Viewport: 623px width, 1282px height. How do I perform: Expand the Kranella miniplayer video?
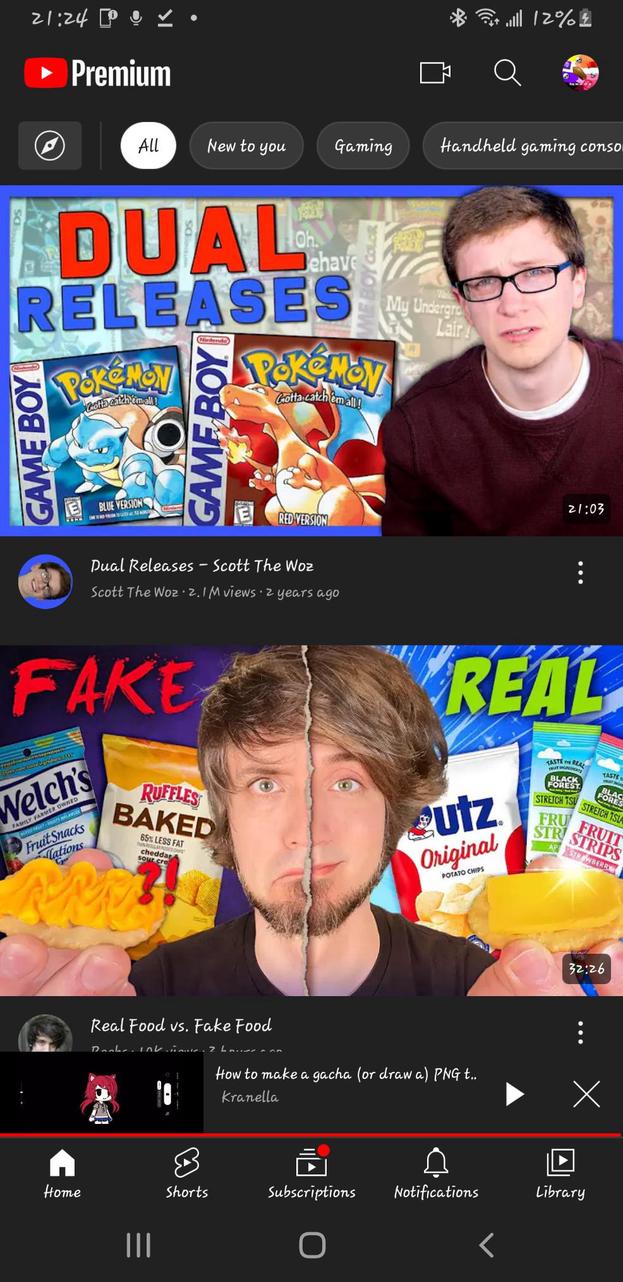click(345, 1084)
